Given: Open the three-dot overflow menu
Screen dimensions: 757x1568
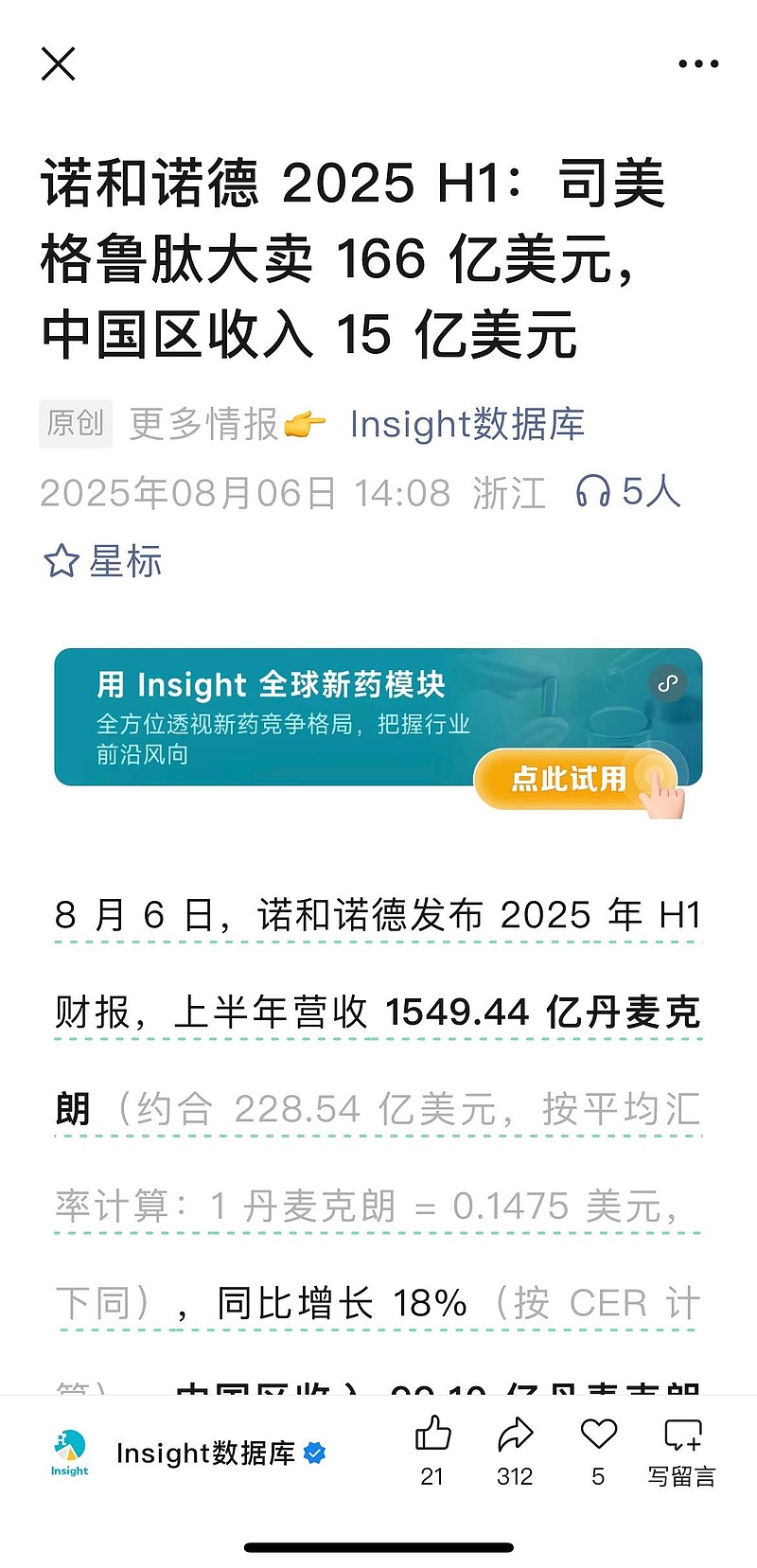Looking at the screenshot, I should click(698, 64).
